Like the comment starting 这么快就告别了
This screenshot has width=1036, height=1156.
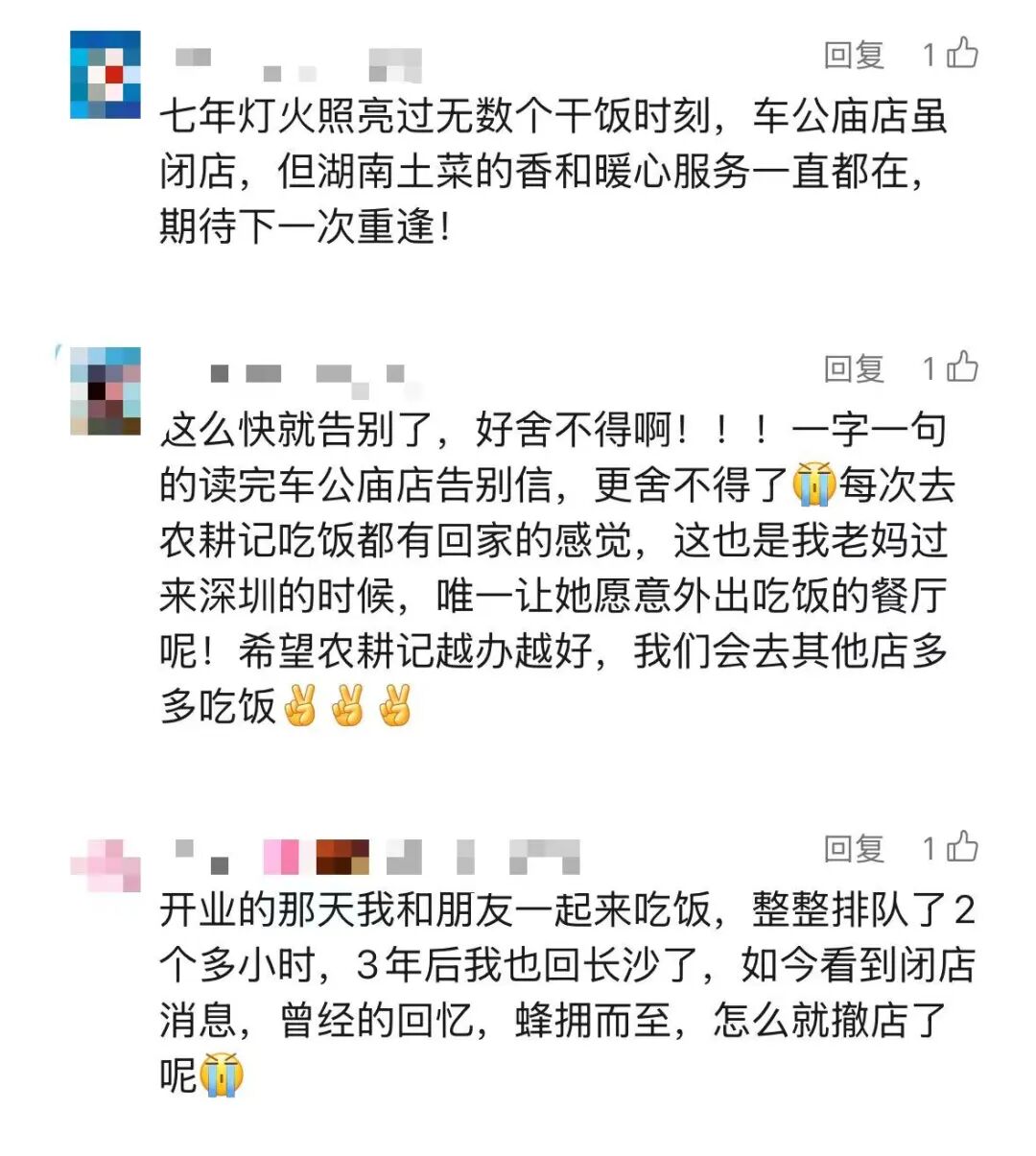(961, 366)
